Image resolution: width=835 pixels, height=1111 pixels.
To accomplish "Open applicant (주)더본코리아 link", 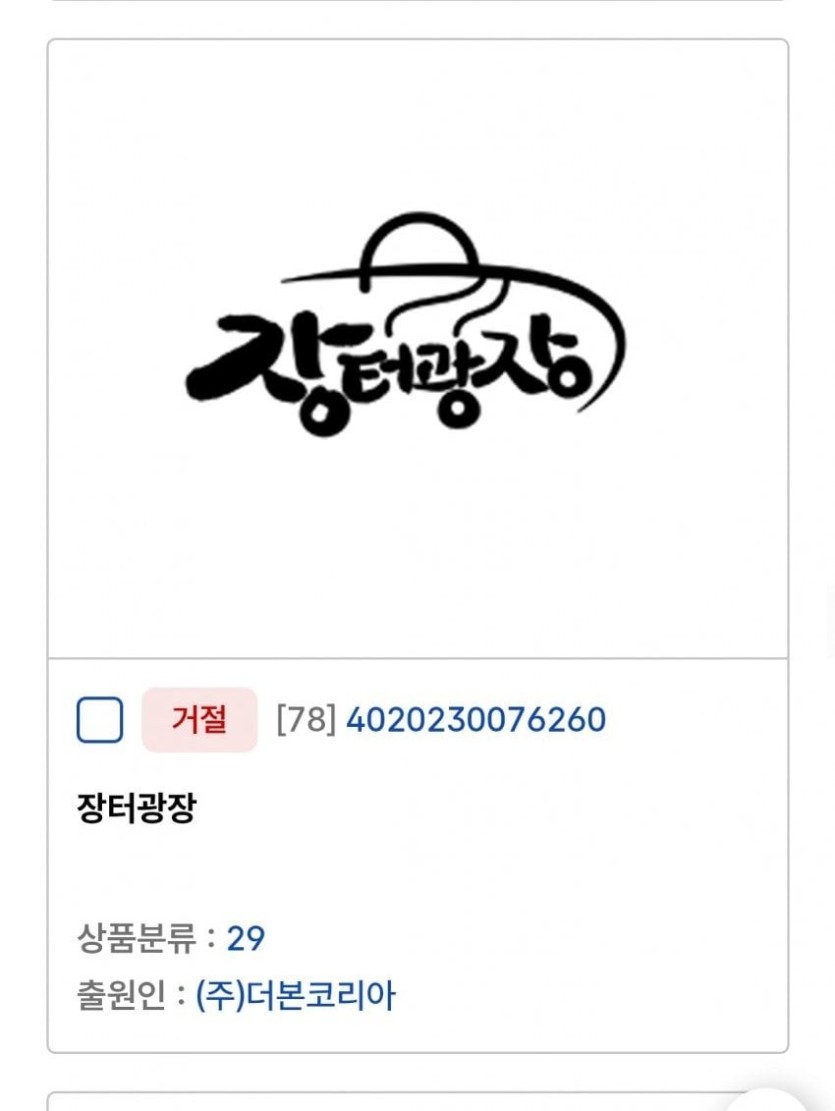I will pyautogui.click(x=296, y=996).
